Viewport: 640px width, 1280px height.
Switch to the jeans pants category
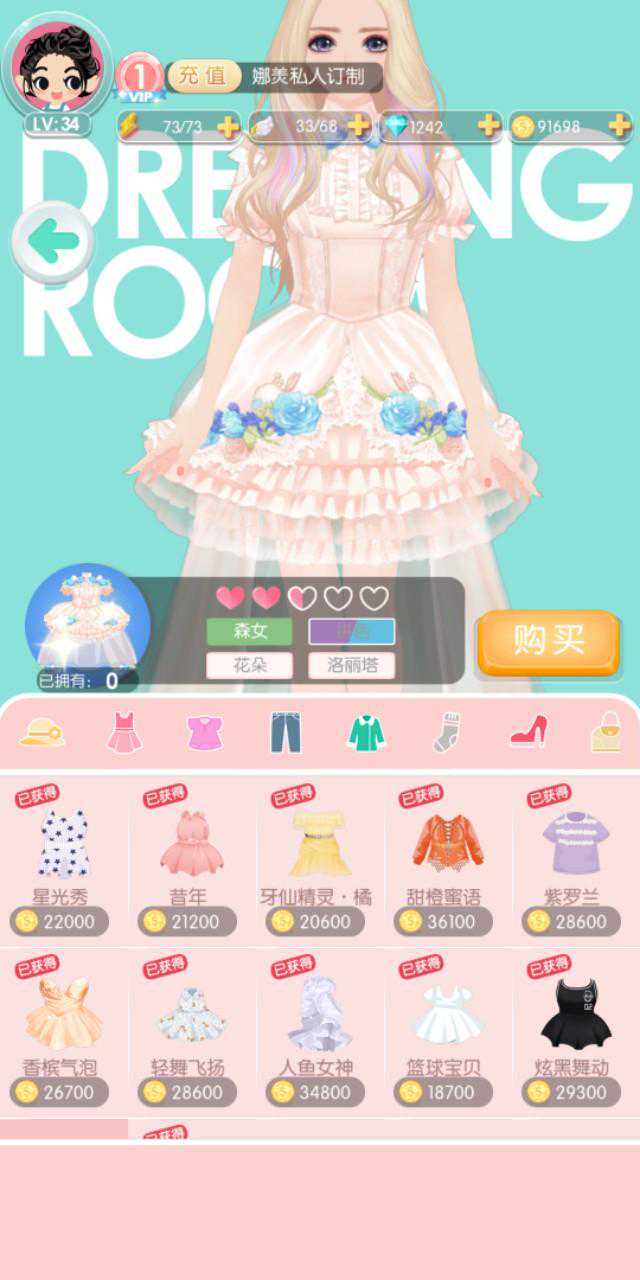[x=285, y=733]
